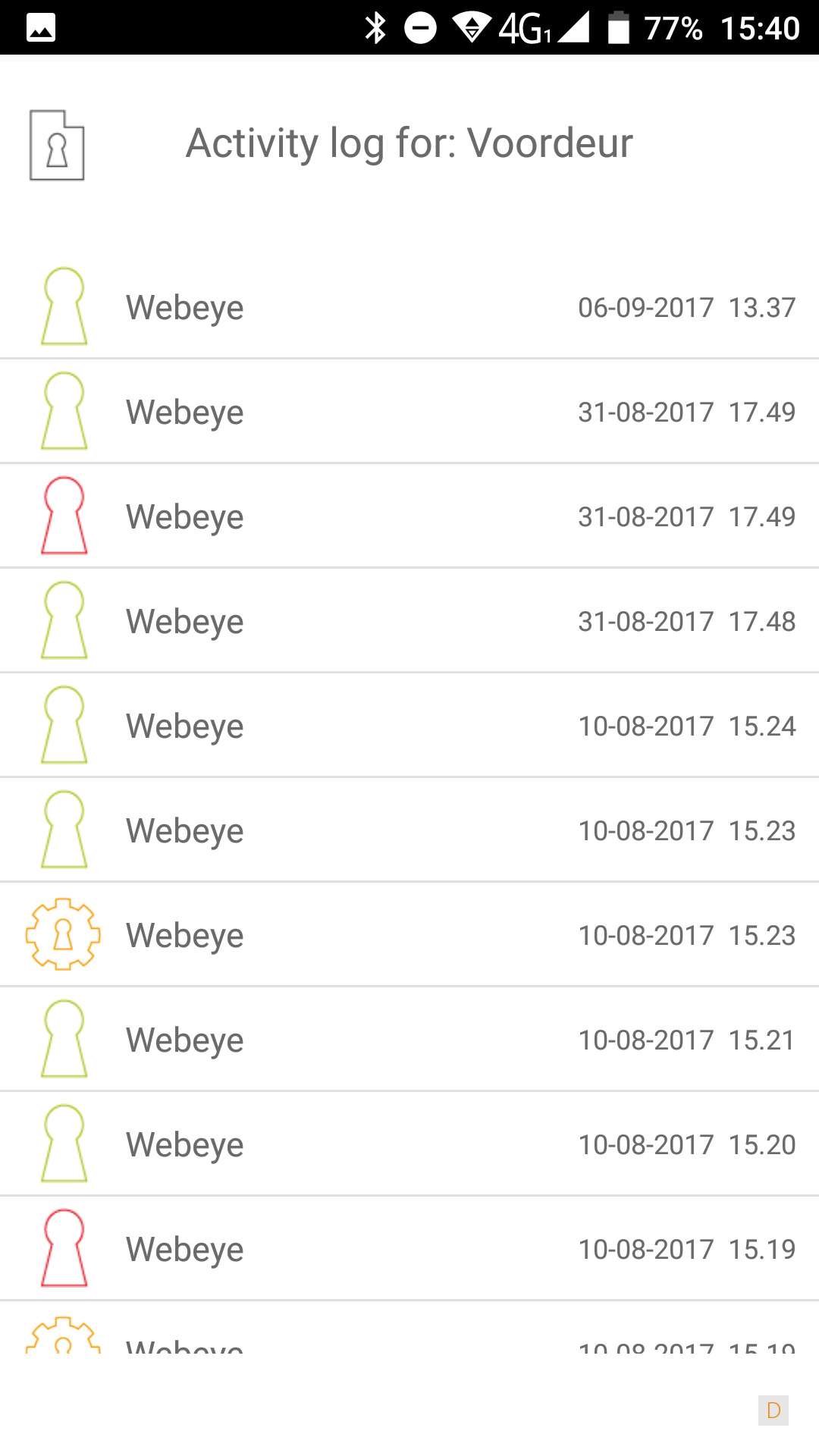The width and height of the screenshot is (819, 1456).
Task: View the Webeye entry from 10-08-2017 15.24
Action: (409, 726)
